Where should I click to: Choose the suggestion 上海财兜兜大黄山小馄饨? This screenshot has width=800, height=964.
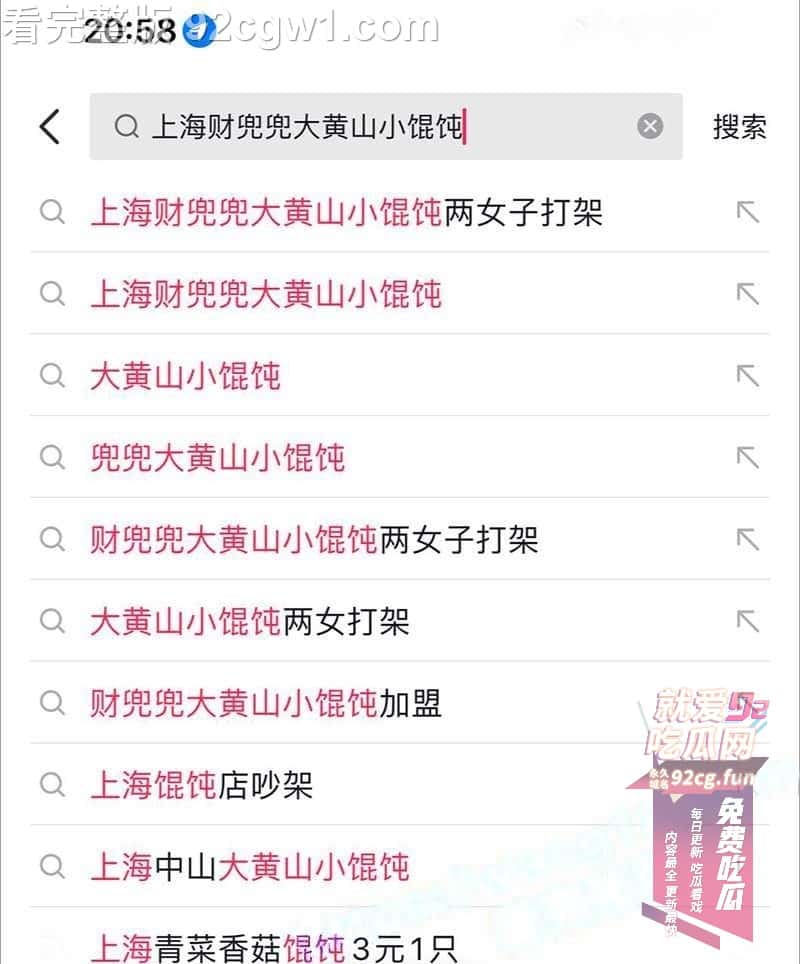pos(266,294)
